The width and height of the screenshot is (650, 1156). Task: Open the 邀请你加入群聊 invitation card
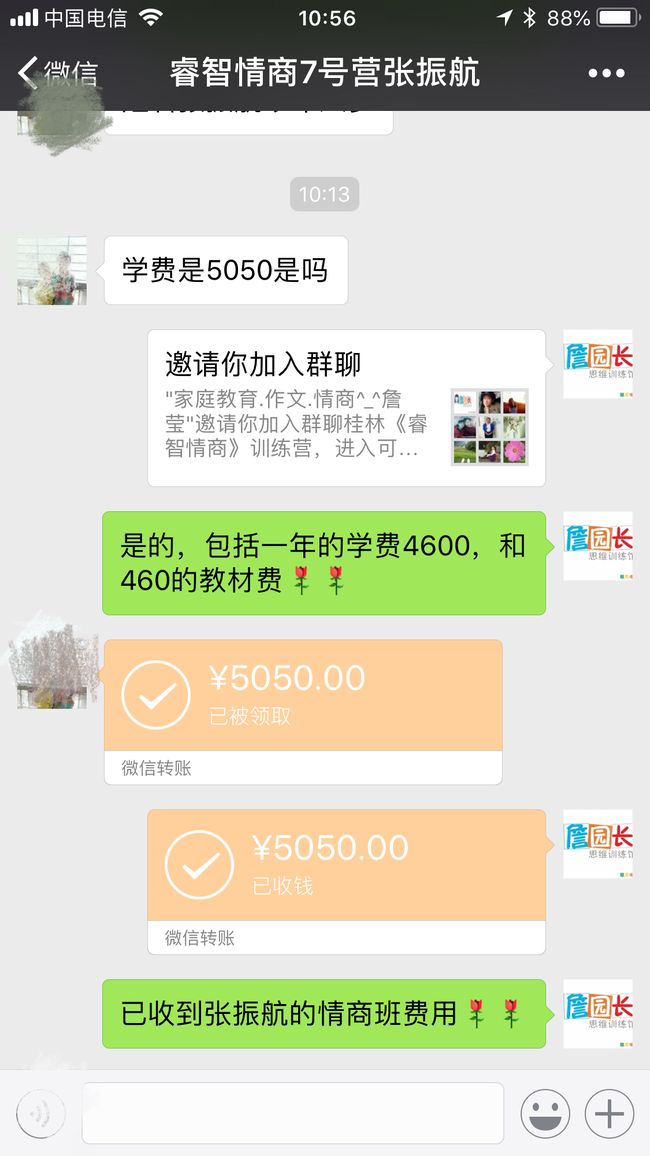coord(346,408)
